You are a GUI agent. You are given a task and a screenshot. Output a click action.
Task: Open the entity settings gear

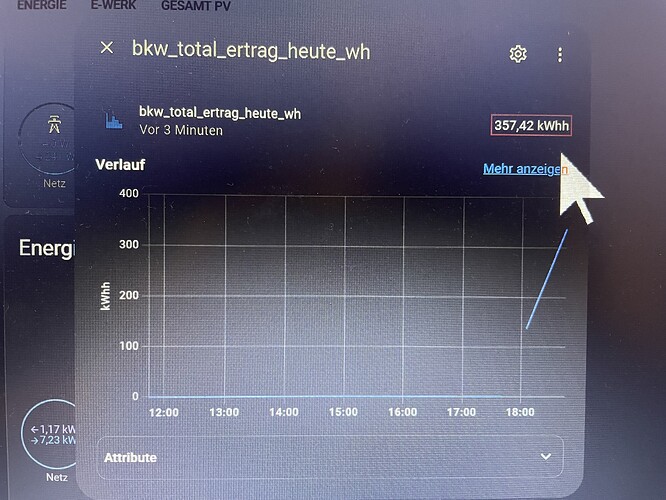click(x=518, y=54)
